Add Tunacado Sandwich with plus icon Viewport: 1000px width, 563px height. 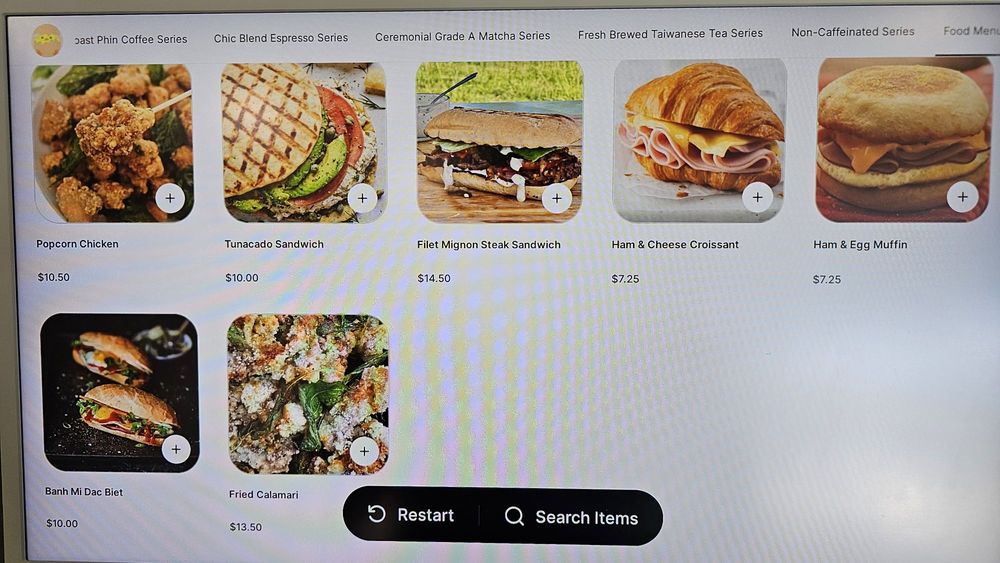coord(362,198)
